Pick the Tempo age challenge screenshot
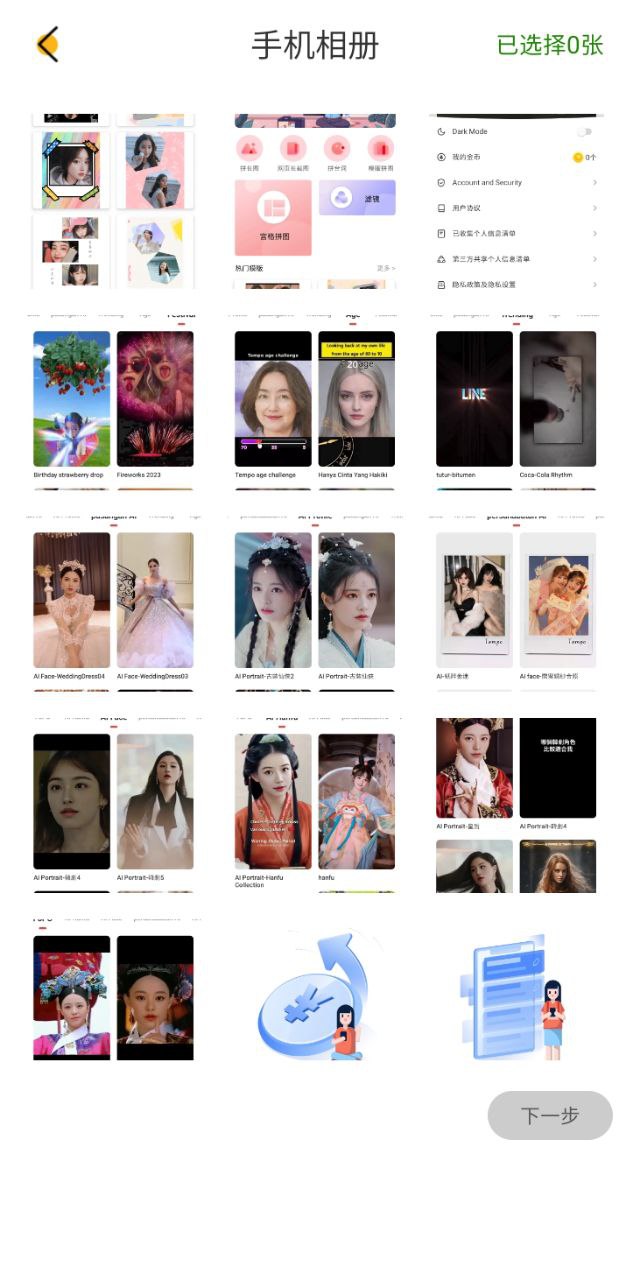 click(315, 402)
